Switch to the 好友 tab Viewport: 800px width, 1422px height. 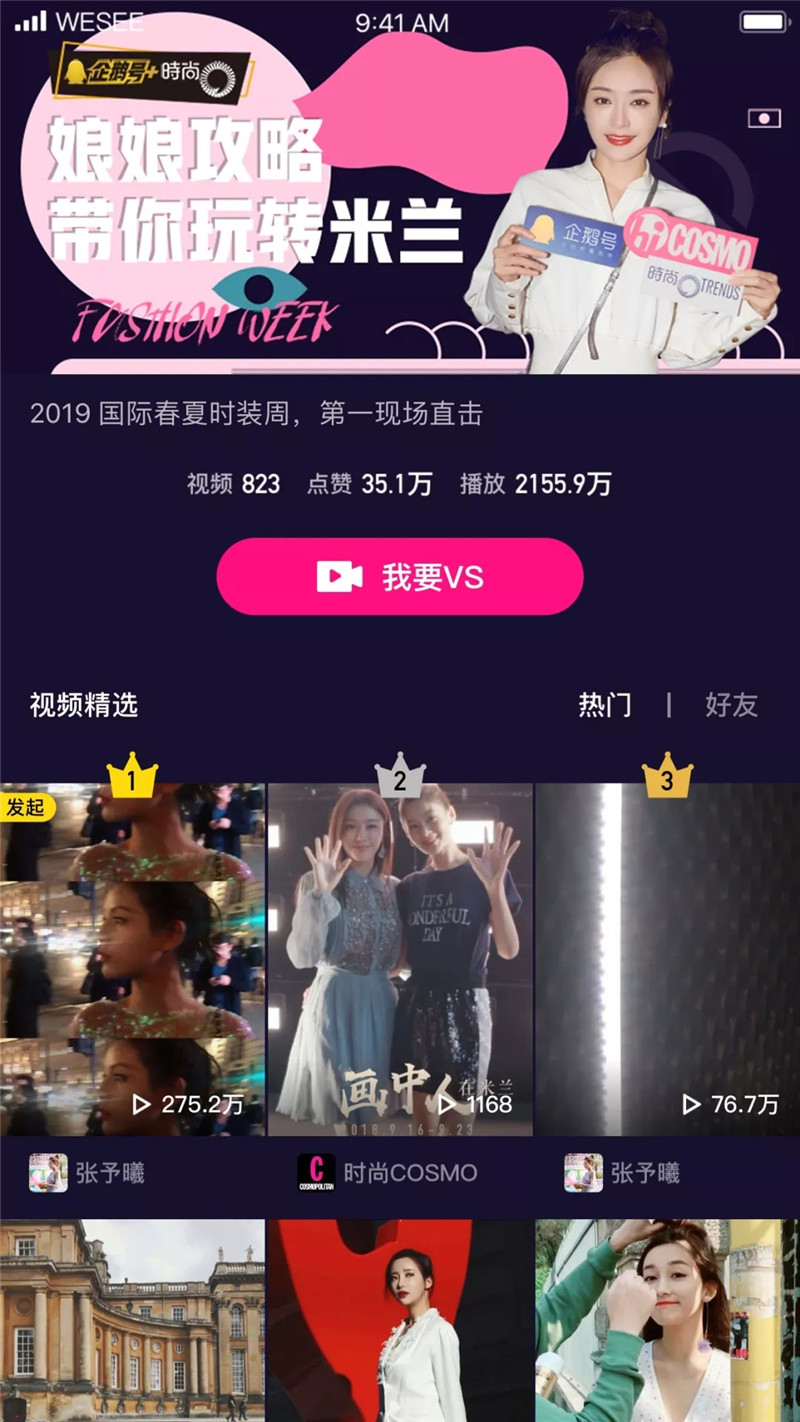click(x=731, y=705)
